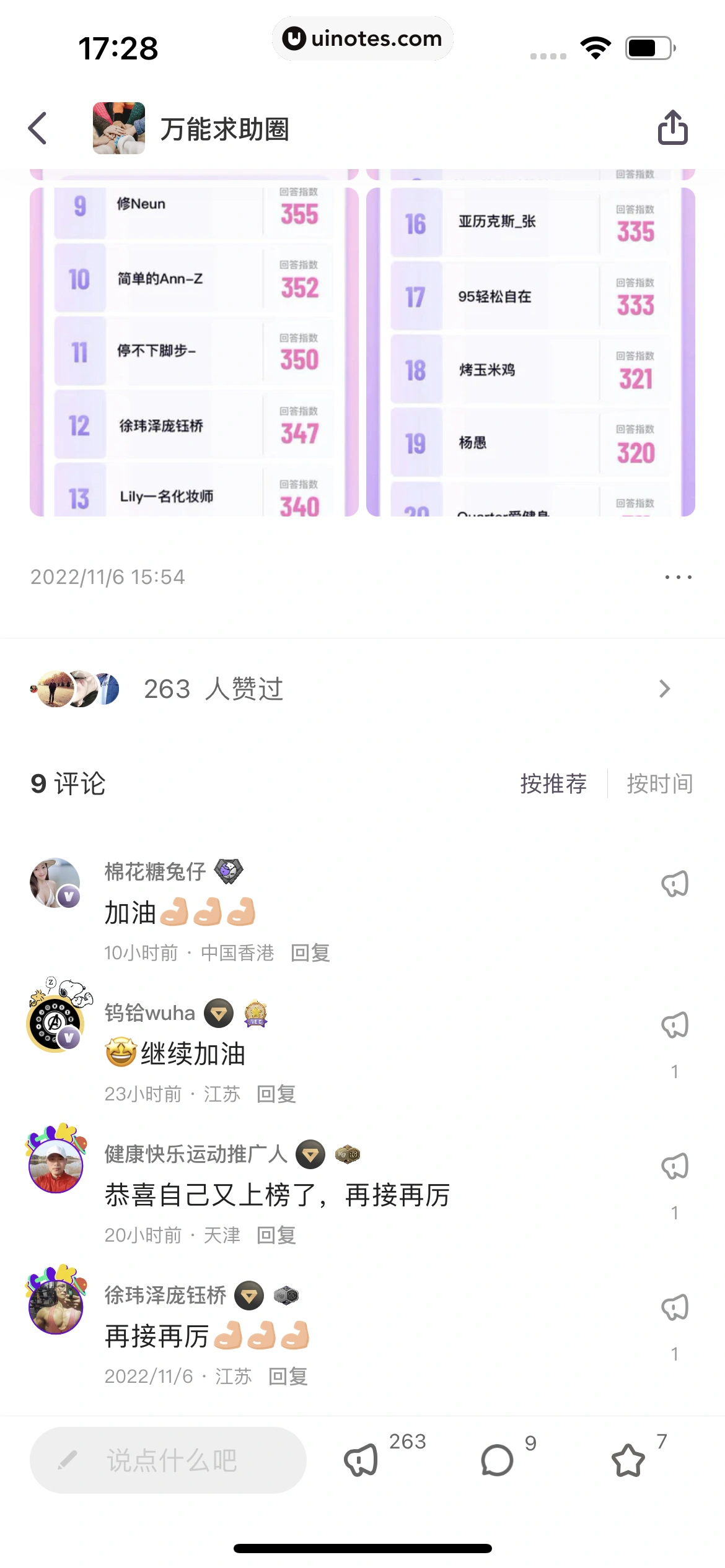Tap 钨铪wuha's medal badge

[256, 1013]
